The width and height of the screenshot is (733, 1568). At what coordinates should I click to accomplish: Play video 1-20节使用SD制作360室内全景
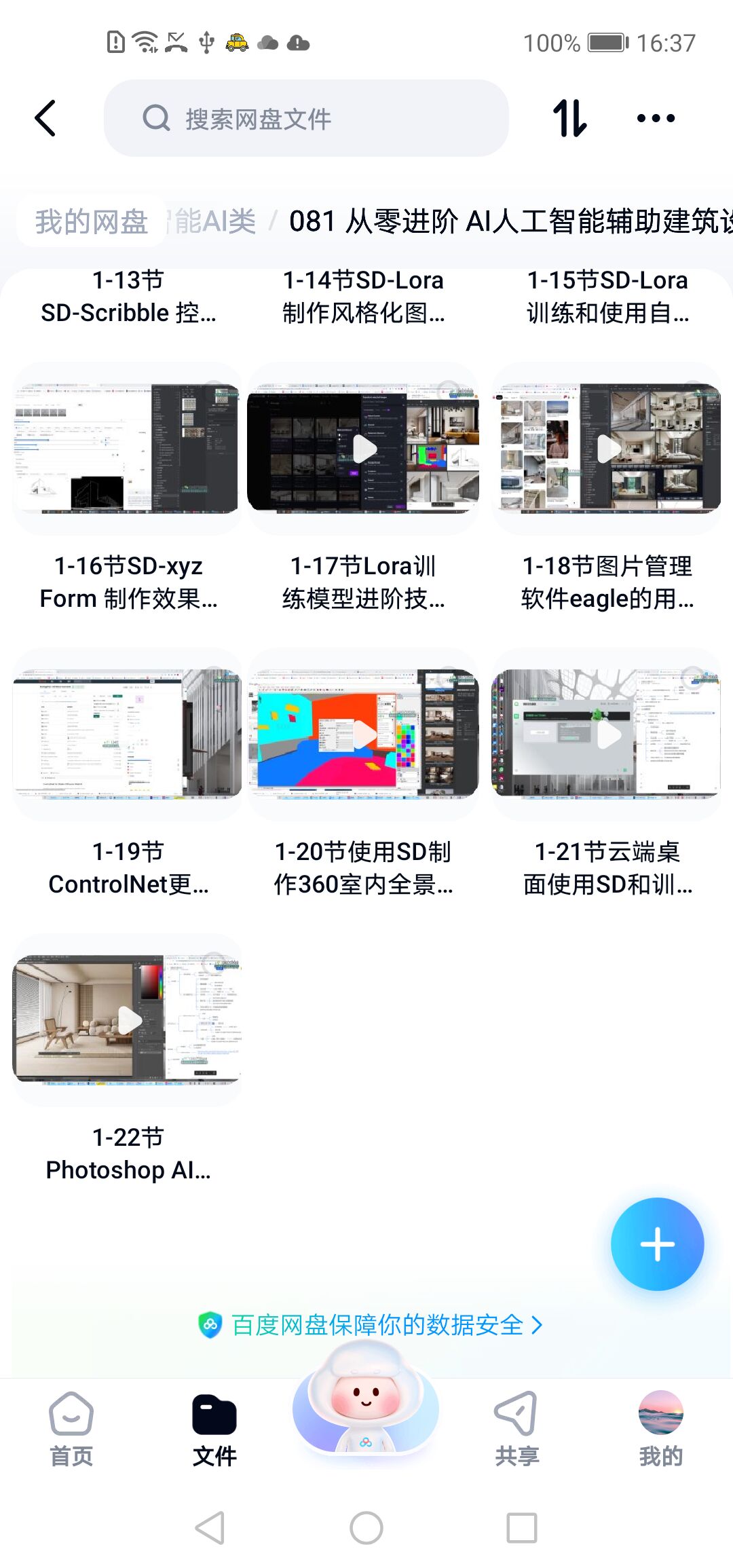pyautogui.click(x=364, y=734)
